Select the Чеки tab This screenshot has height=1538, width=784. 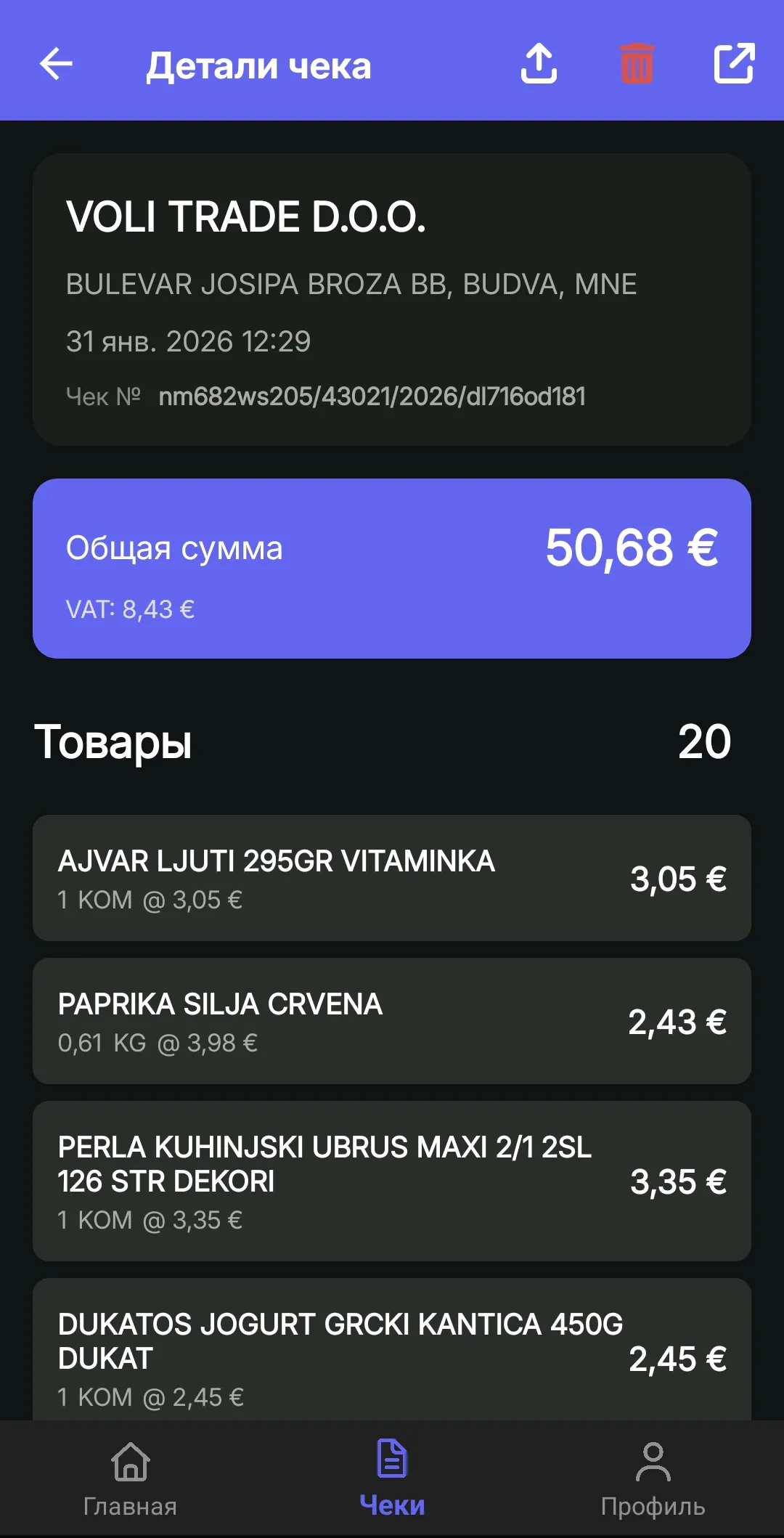click(391, 1507)
